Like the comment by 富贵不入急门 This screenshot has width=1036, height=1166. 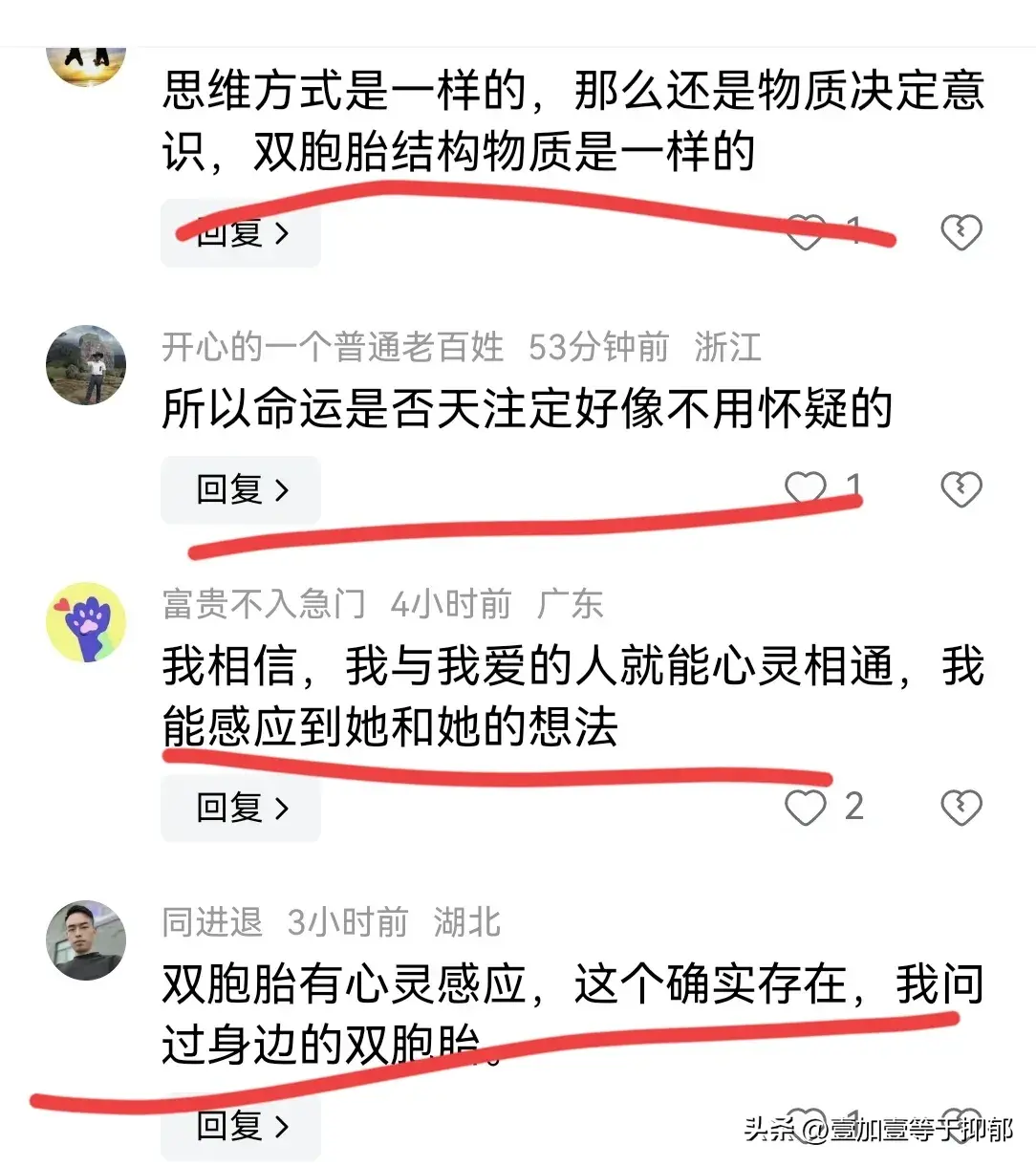pos(805,808)
